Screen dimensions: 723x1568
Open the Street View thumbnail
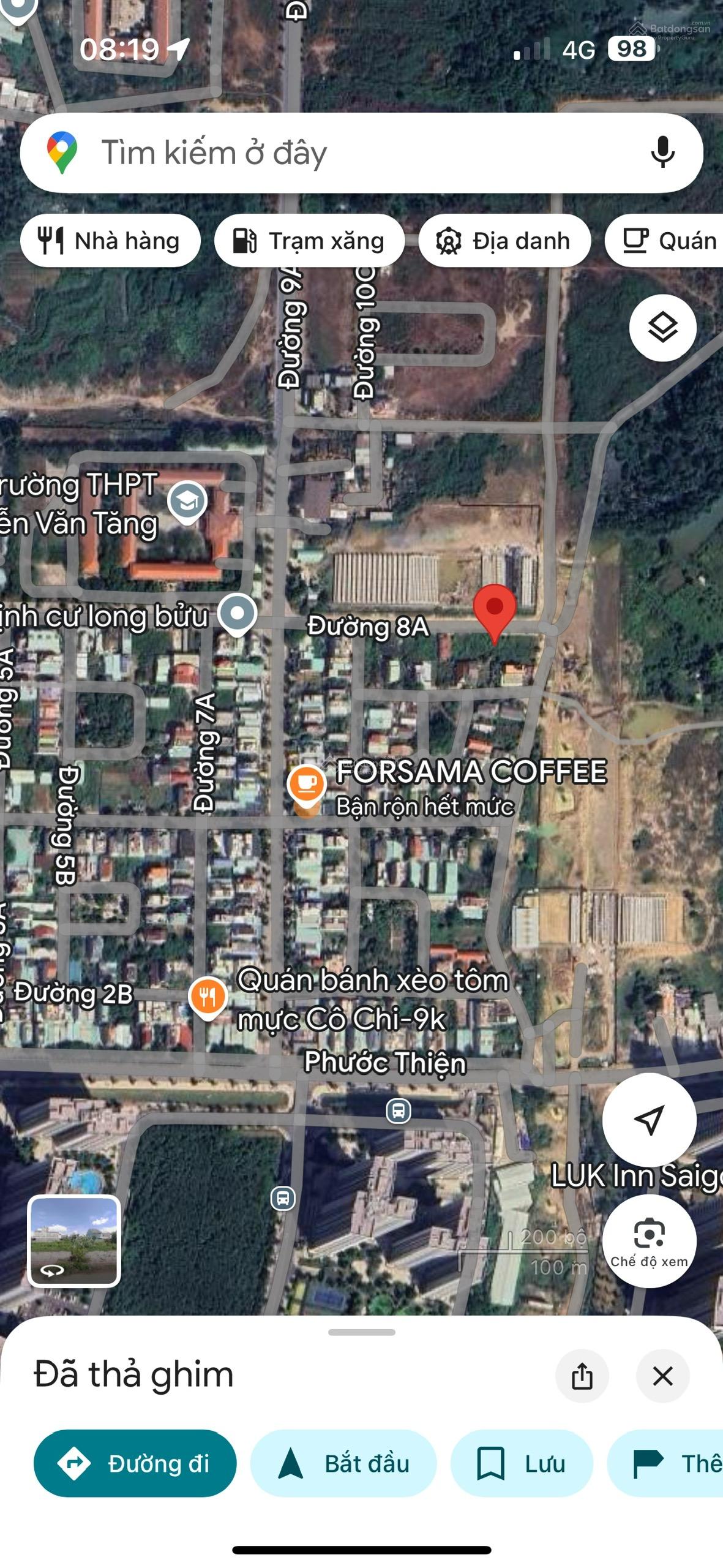coord(74,1240)
